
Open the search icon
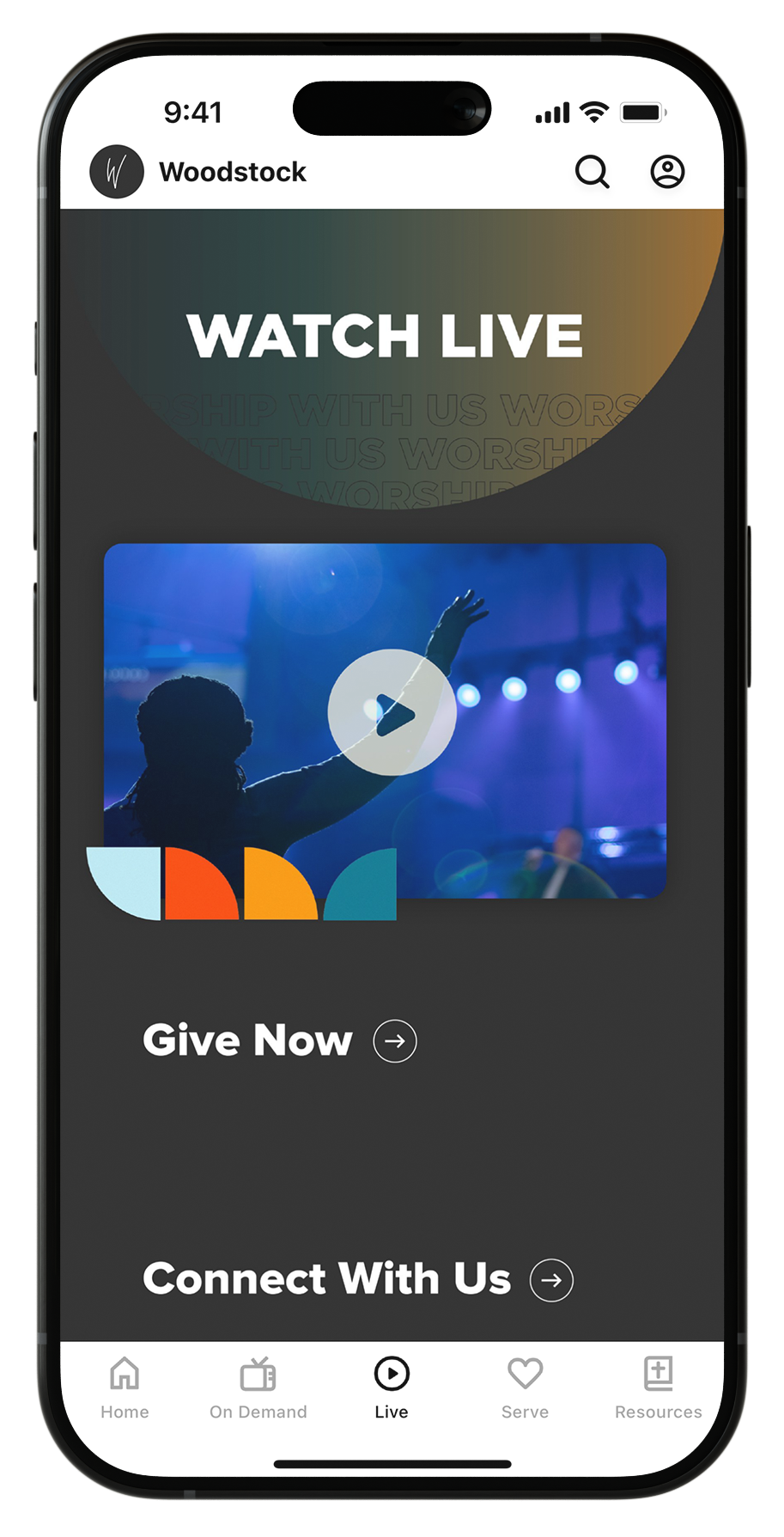point(592,172)
